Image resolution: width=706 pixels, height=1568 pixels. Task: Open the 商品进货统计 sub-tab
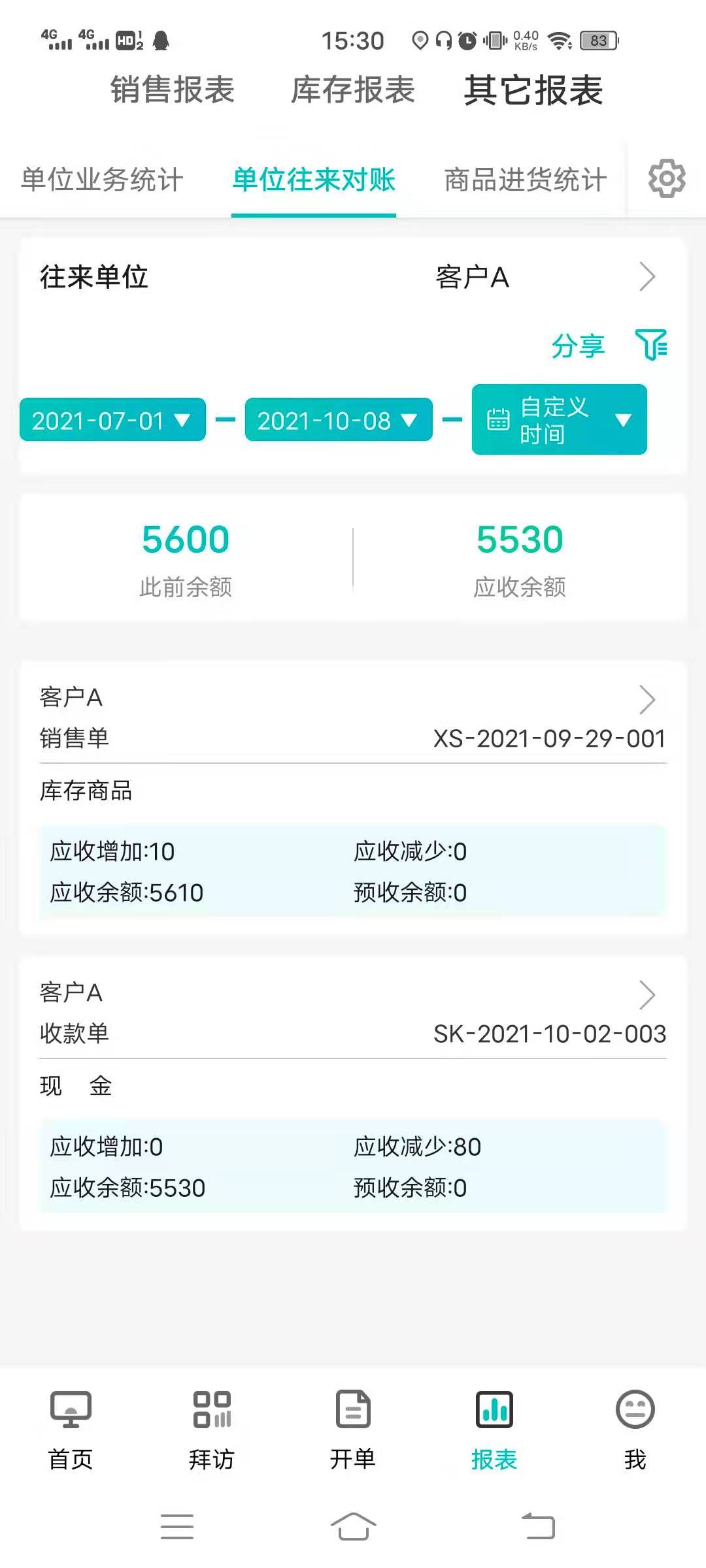pyautogui.click(x=526, y=180)
